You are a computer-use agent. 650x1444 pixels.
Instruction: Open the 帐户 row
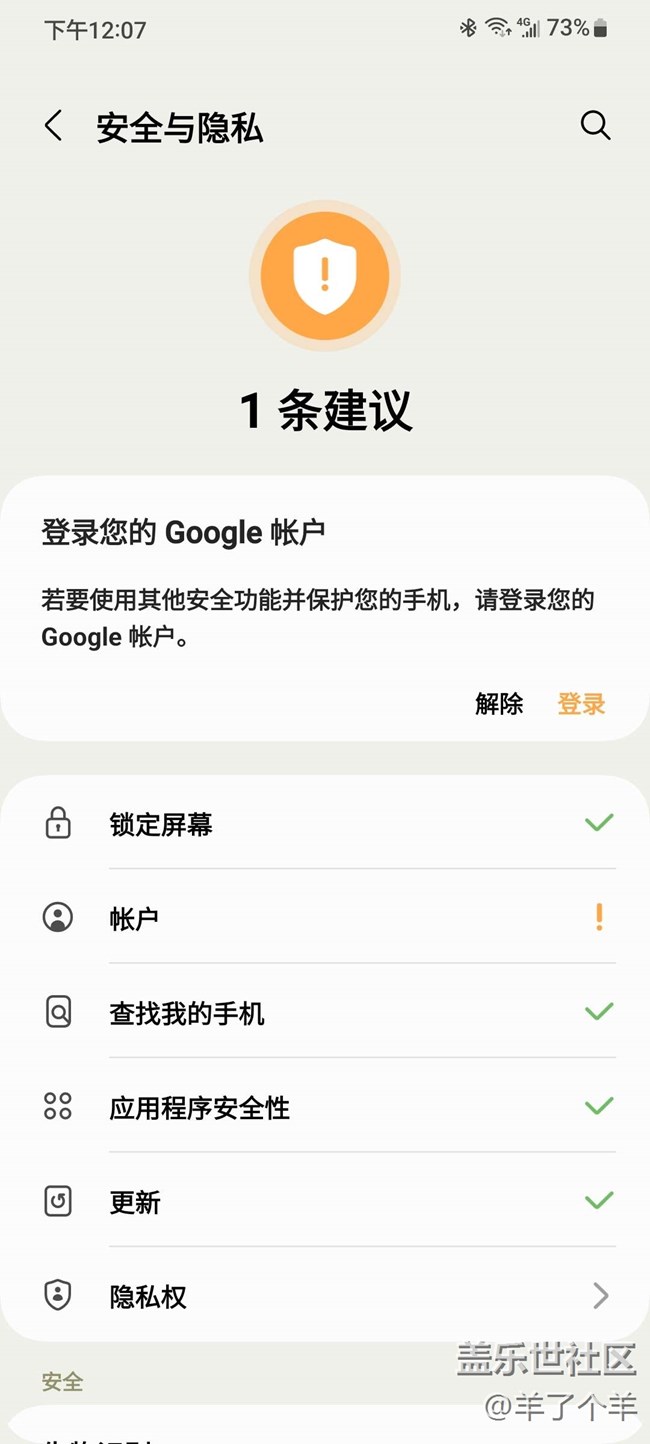pos(325,918)
